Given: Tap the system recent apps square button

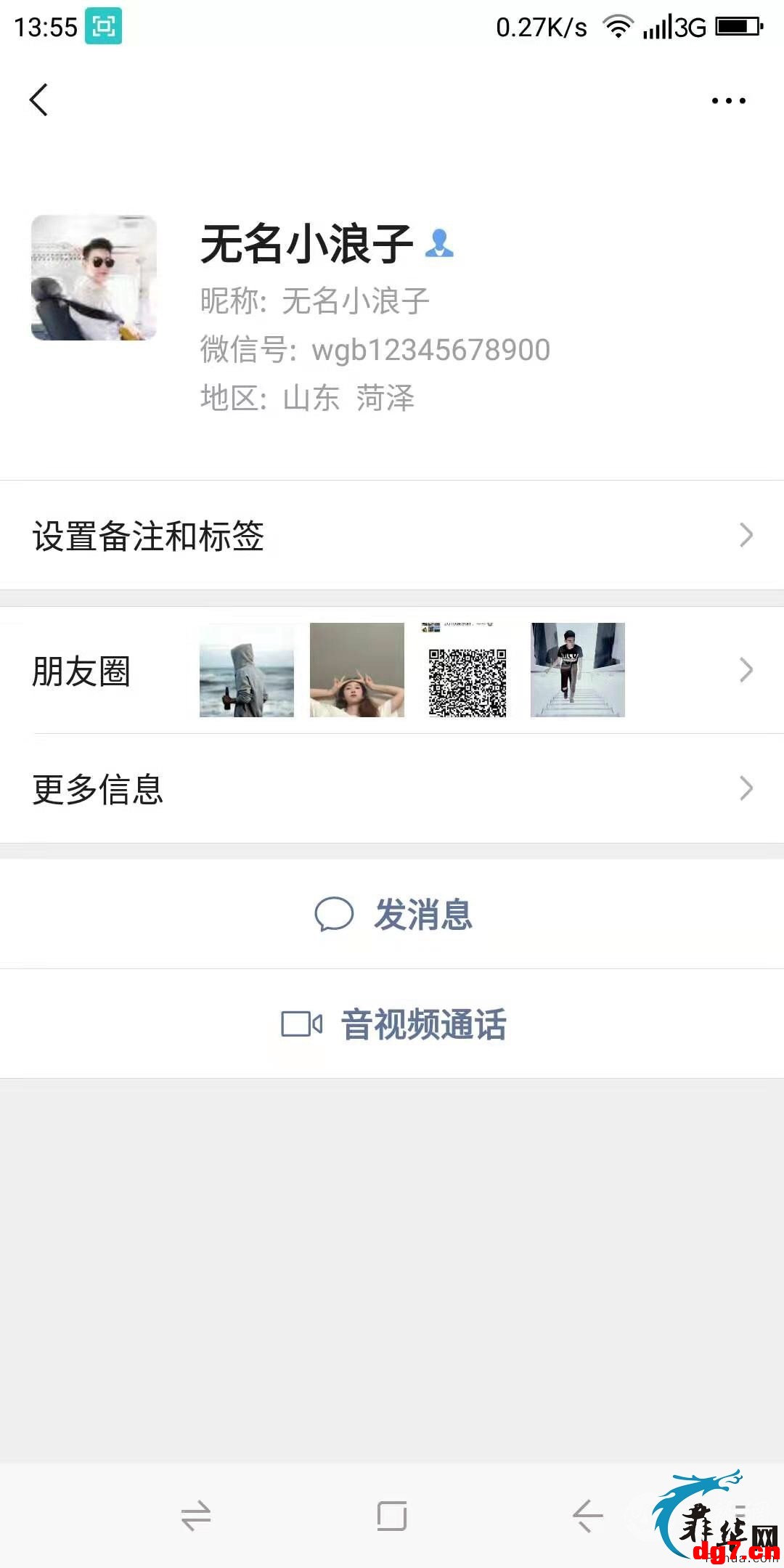Looking at the screenshot, I should [392, 1516].
